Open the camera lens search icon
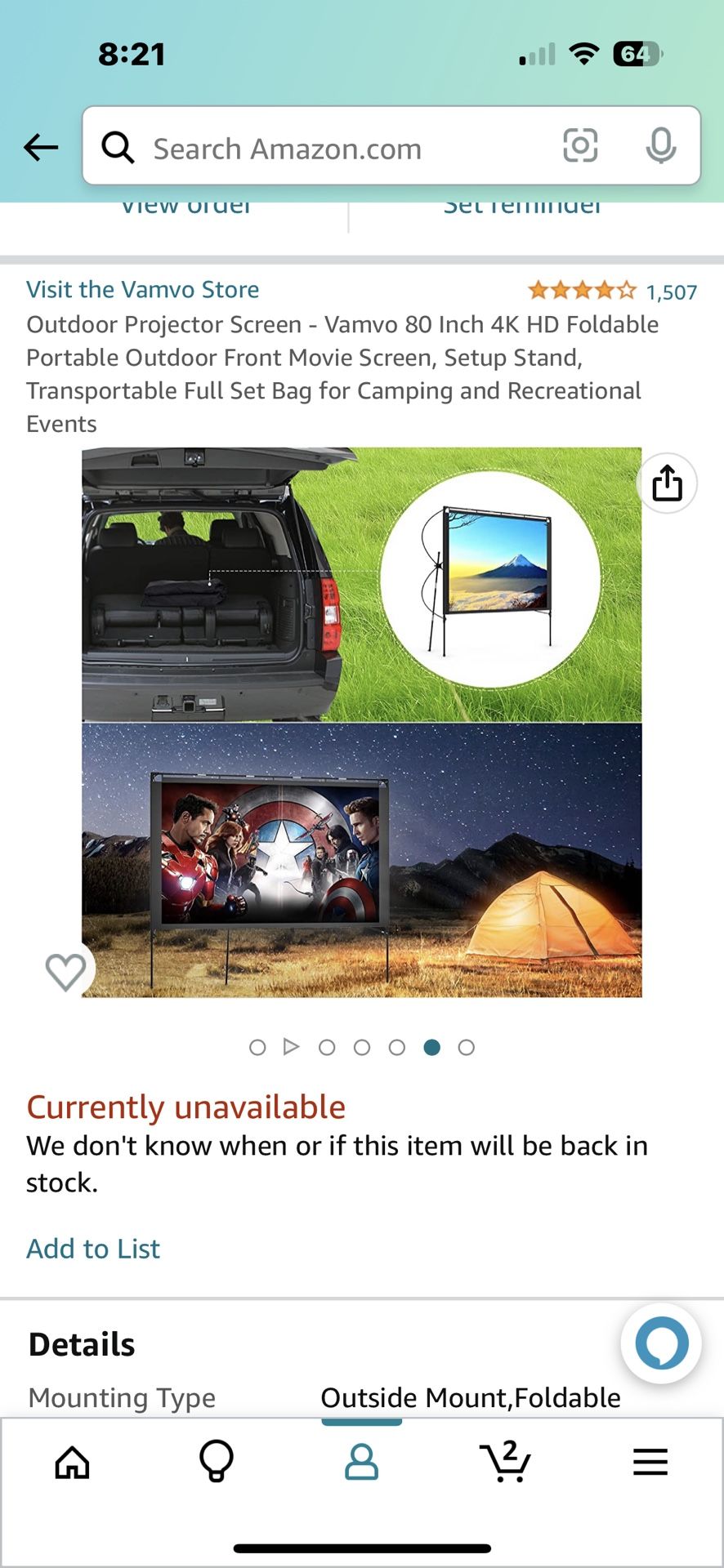This screenshot has width=724, height=1568. tap(580, 146)
